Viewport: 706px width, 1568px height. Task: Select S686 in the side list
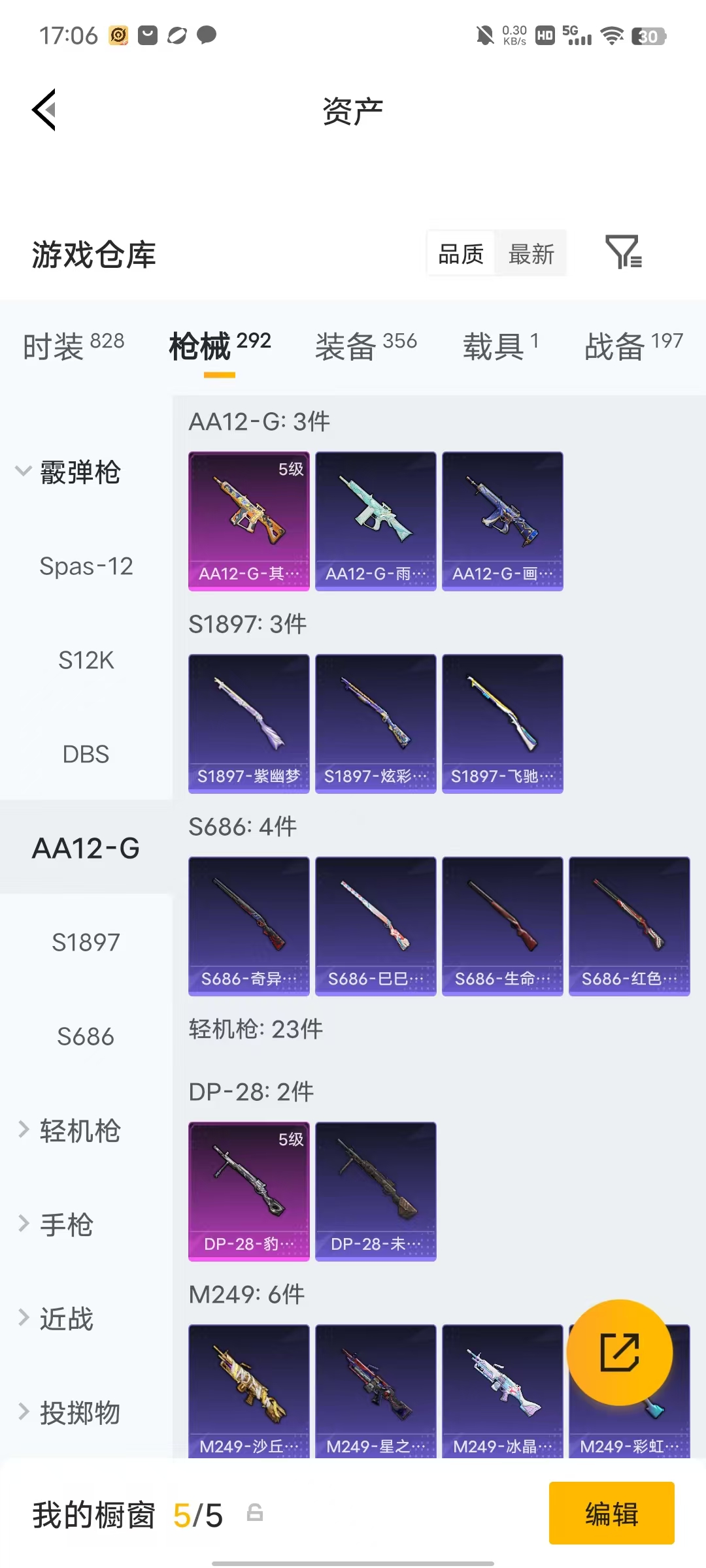pyautogui.click(x=86, y=1036)
